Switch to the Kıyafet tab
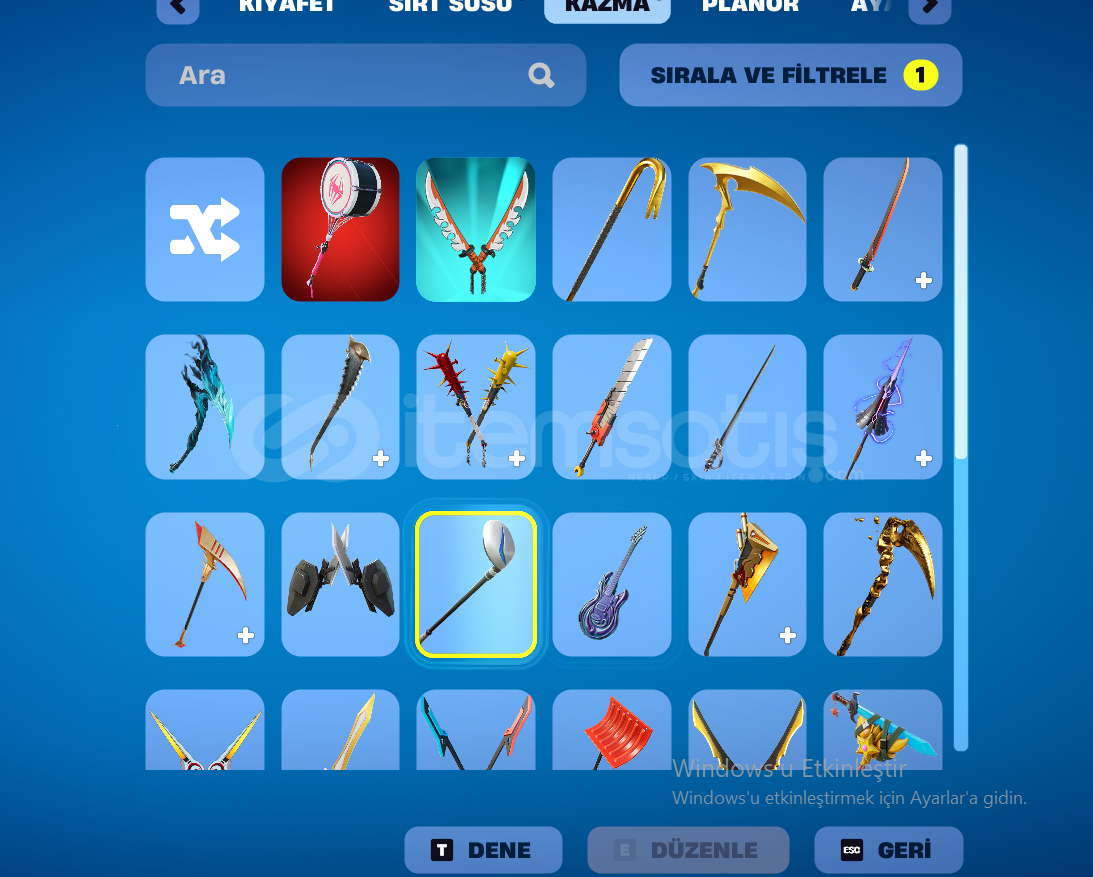This screenshot has width=1093, height=877. pos(287,8)
